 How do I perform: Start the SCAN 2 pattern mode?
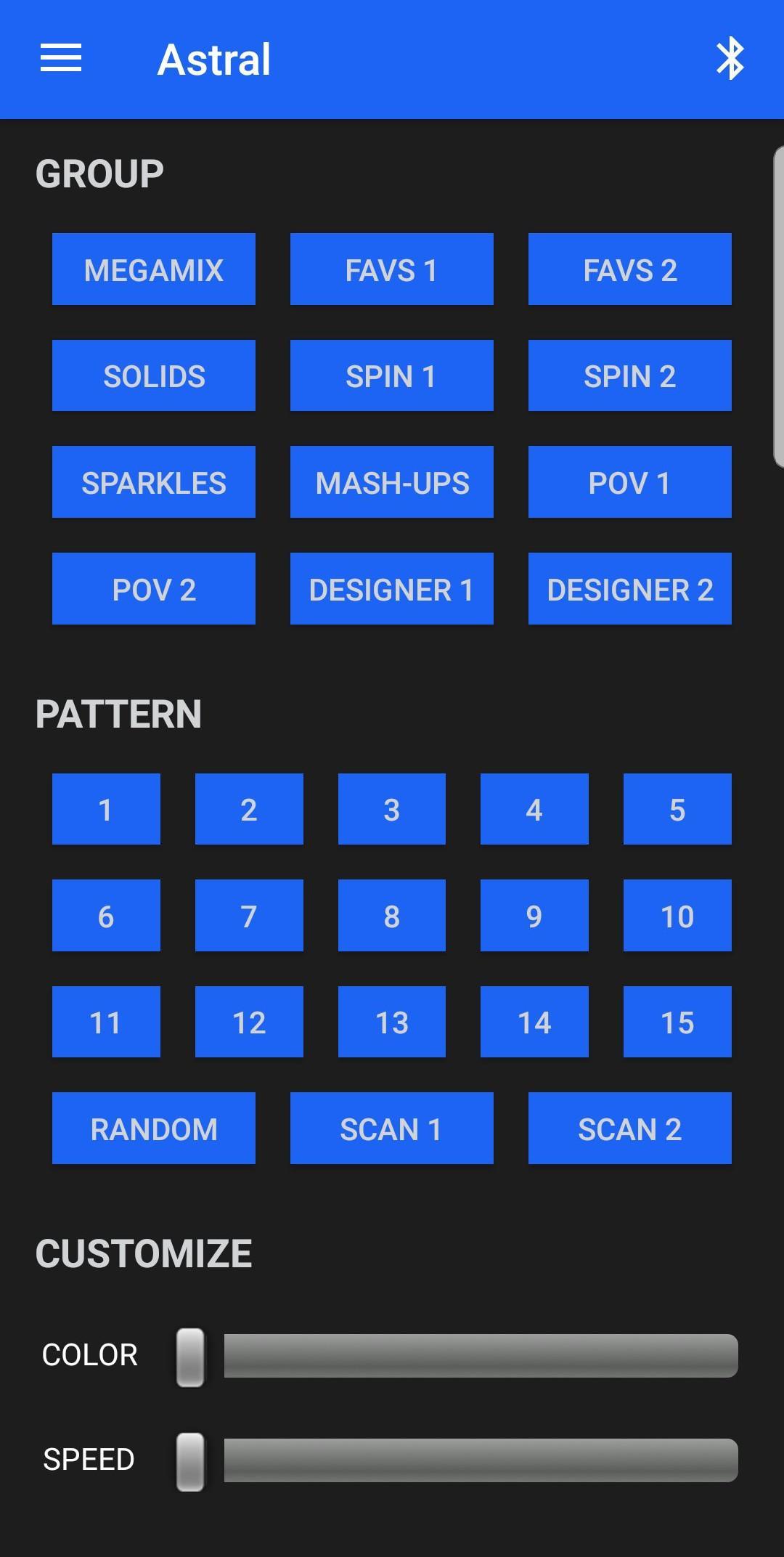(x=630, y=1129)
